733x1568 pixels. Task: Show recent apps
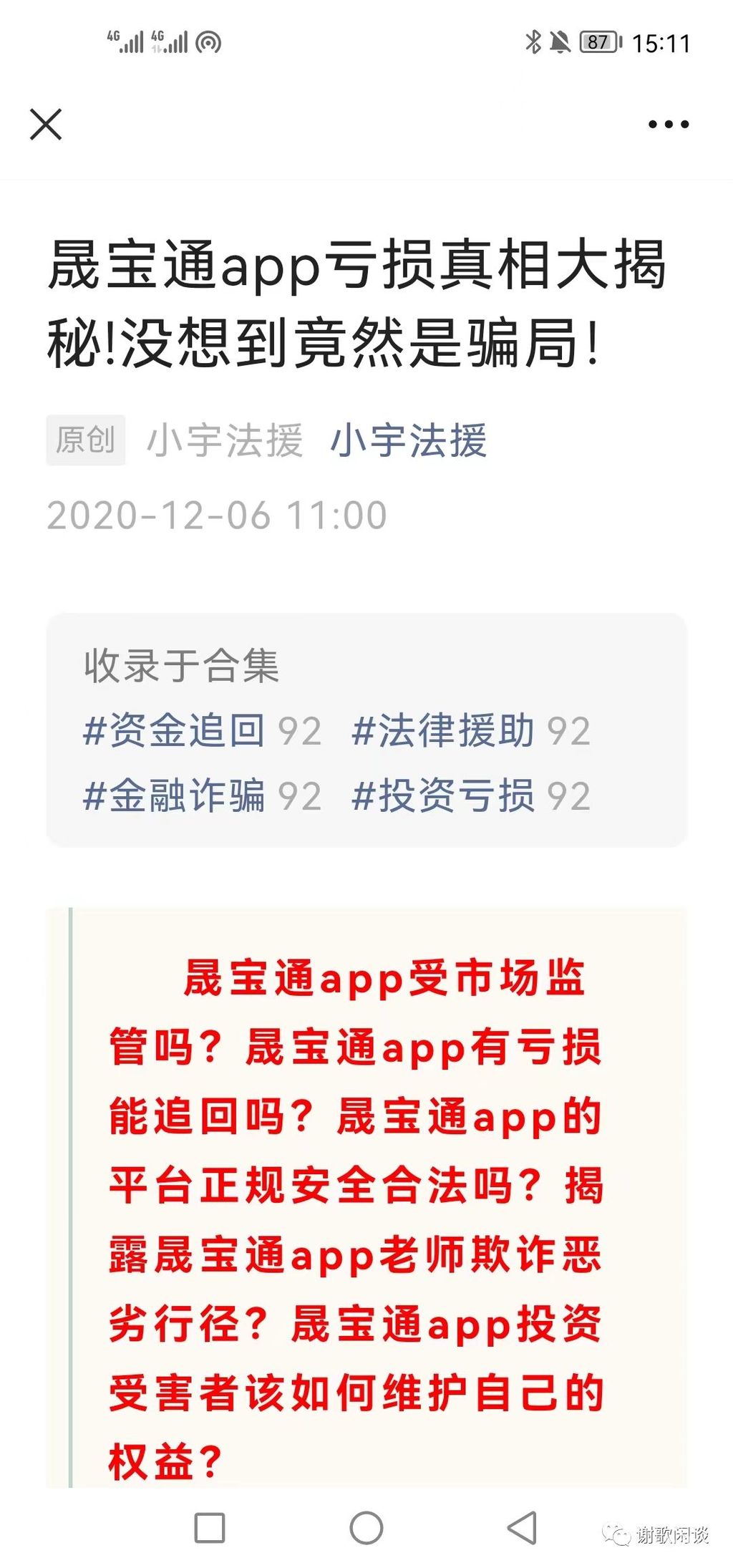pos(210,1528)
